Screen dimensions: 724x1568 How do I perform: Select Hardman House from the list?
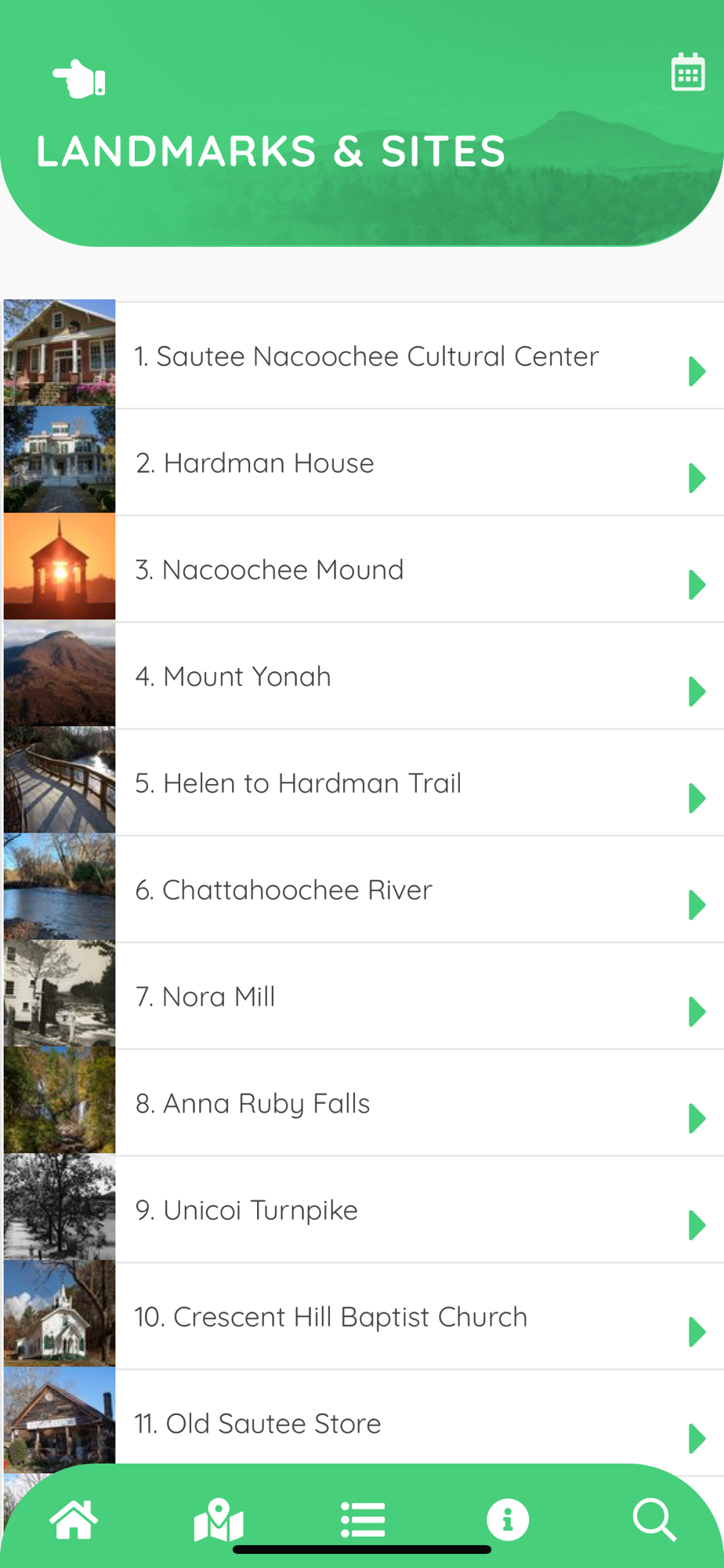pos(364,463)
